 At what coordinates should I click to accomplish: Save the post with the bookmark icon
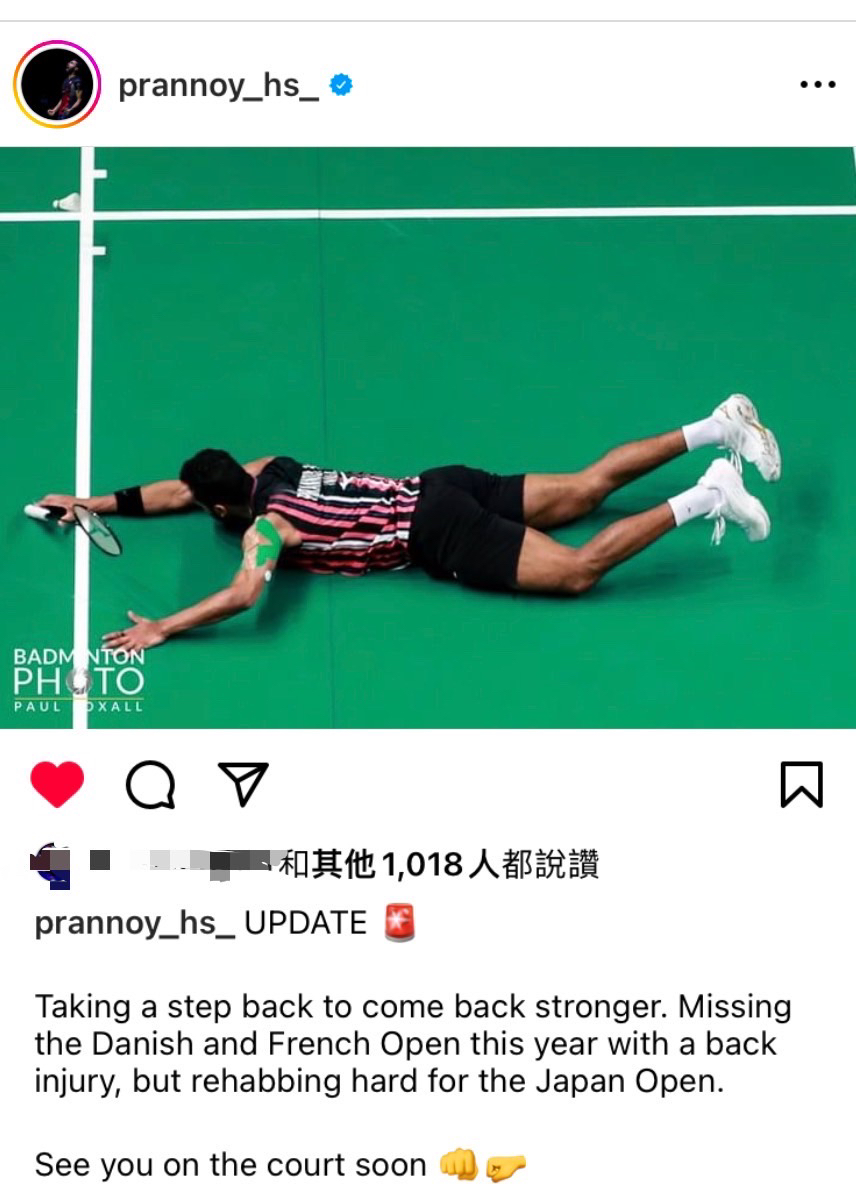click(801, 785)
